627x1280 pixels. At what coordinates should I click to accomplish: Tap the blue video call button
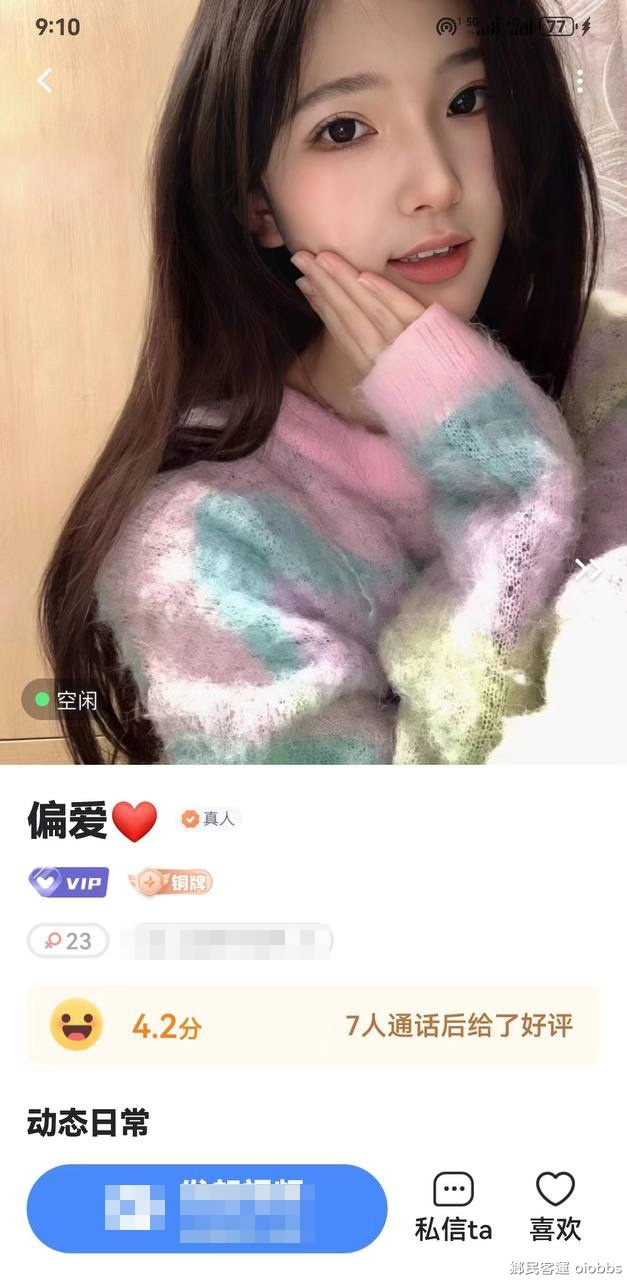click(x=207, y=1208)
